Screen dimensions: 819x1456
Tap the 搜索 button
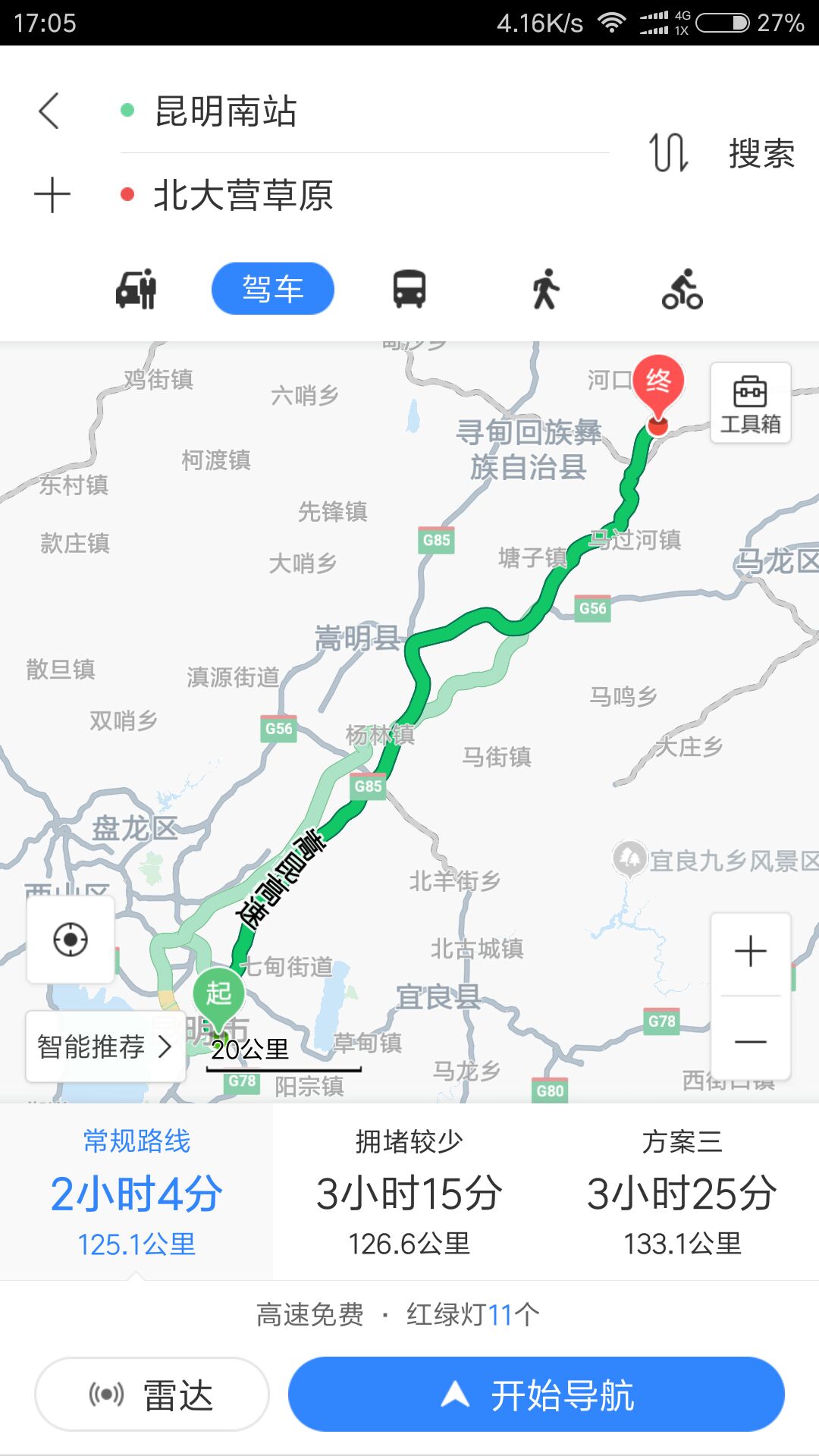tap(761, 153)
